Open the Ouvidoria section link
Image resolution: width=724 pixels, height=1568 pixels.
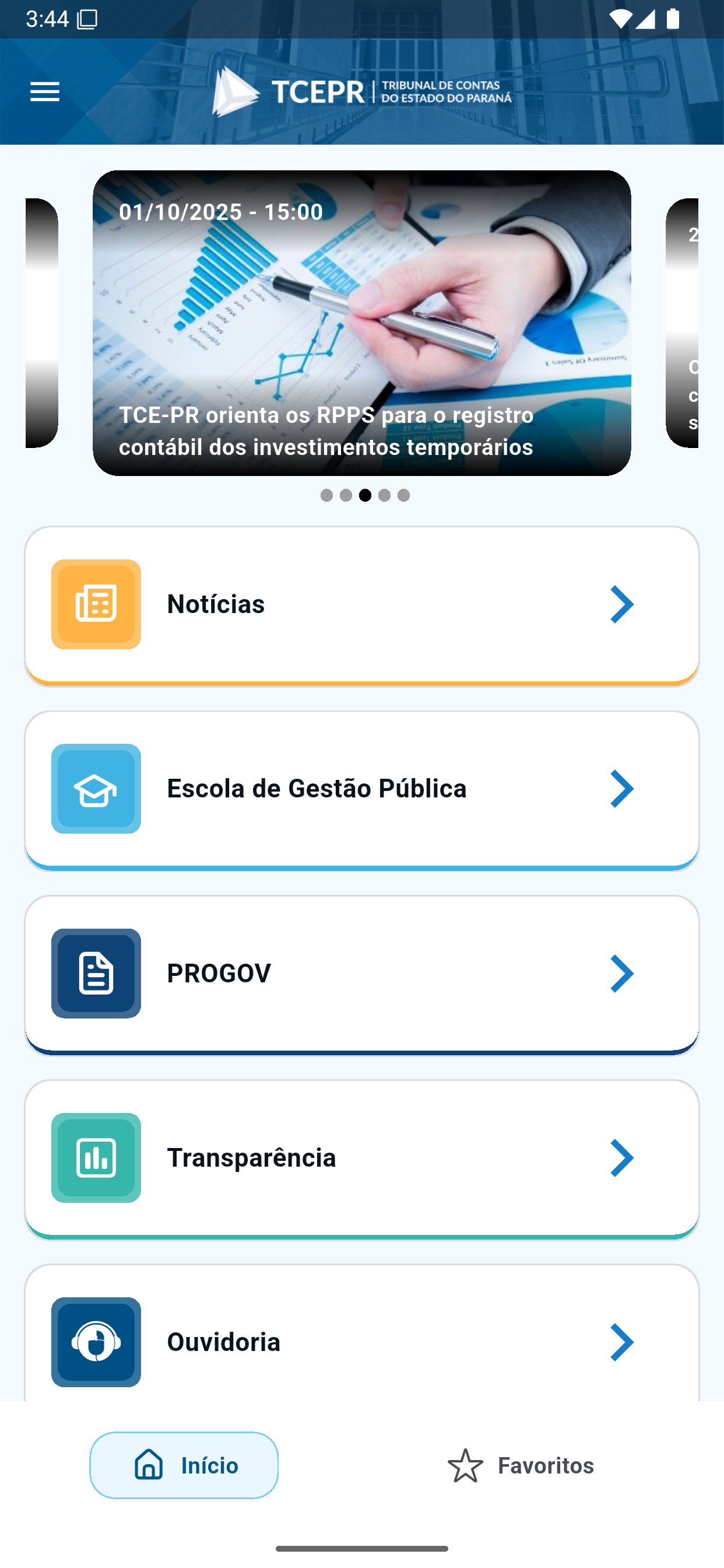[x=621, y=1343]
